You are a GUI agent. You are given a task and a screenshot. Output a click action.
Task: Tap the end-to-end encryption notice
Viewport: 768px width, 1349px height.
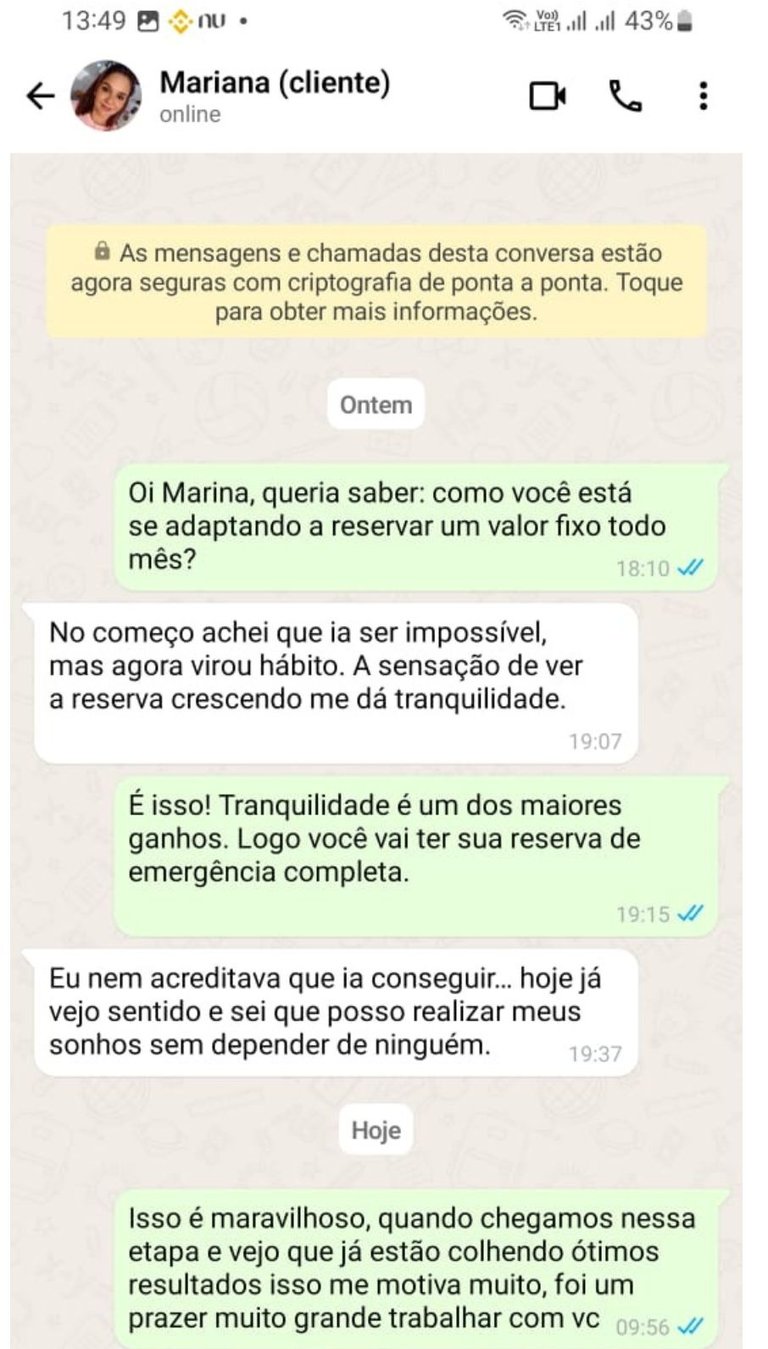(x=376, y=282)
